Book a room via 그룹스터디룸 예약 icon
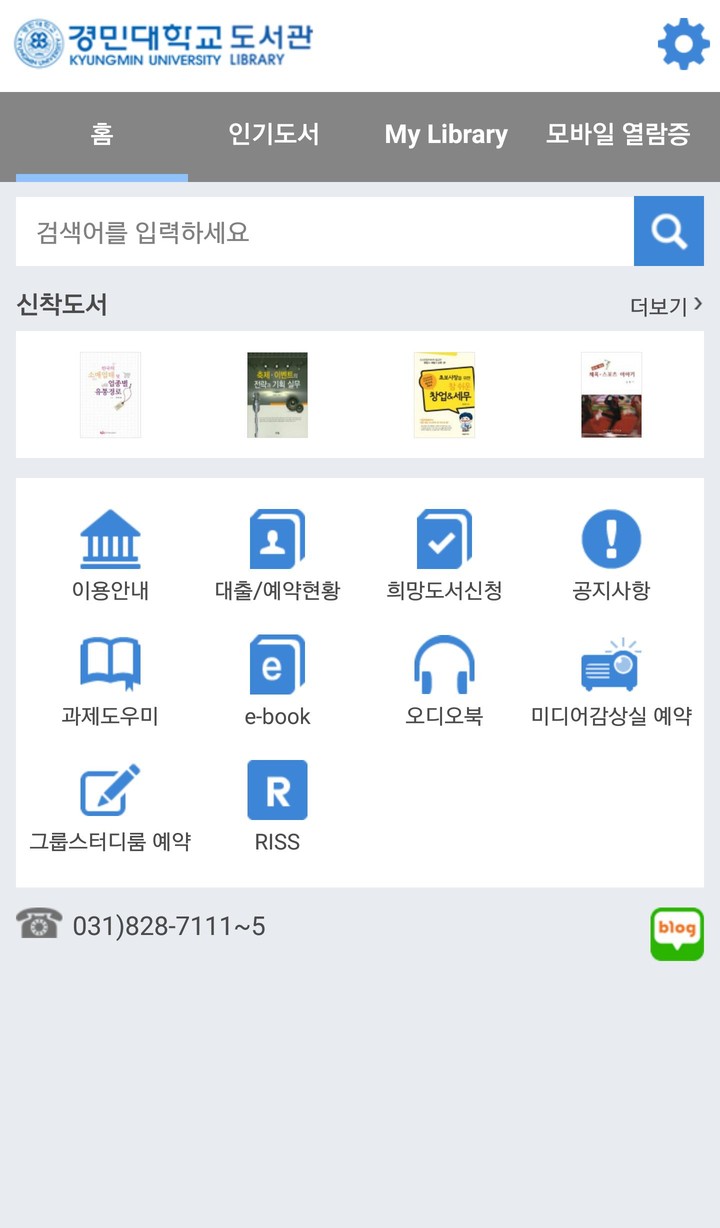The width and height of the screenshot is (720, 1228). click(x=110, y=805)
